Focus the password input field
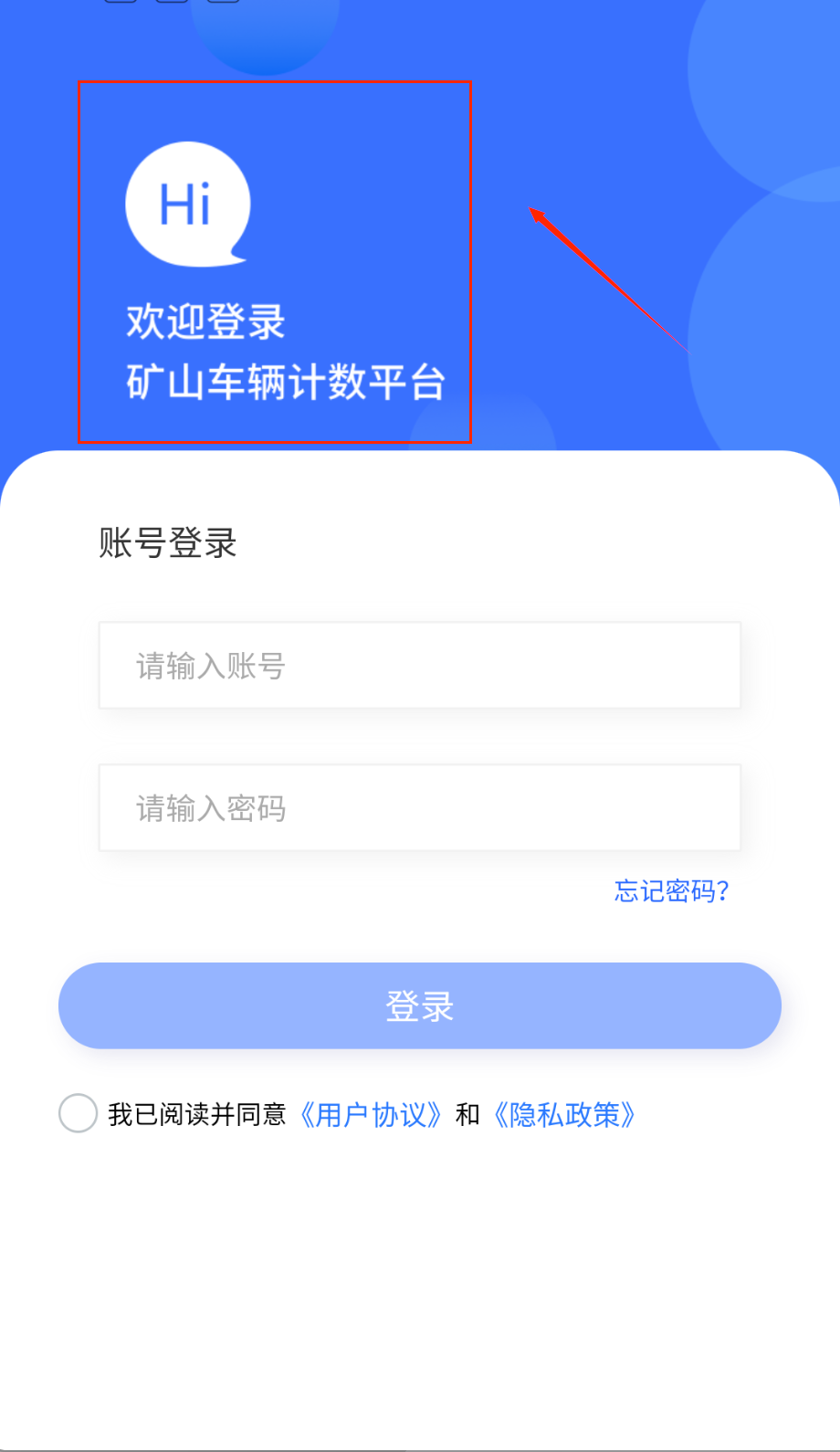The height and width of the screenshot is (1452, 840). point(419,808)
